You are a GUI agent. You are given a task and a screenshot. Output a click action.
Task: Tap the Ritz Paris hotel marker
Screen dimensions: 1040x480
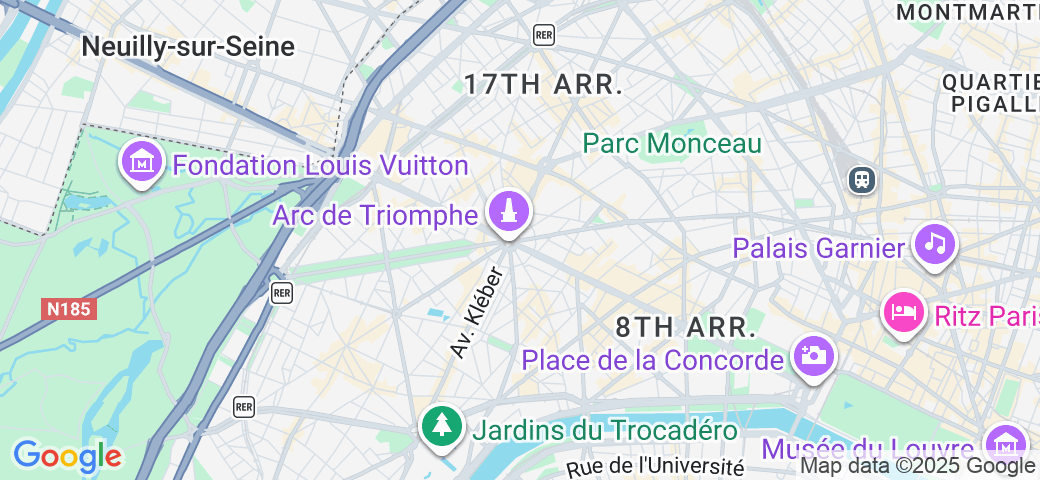904,312
